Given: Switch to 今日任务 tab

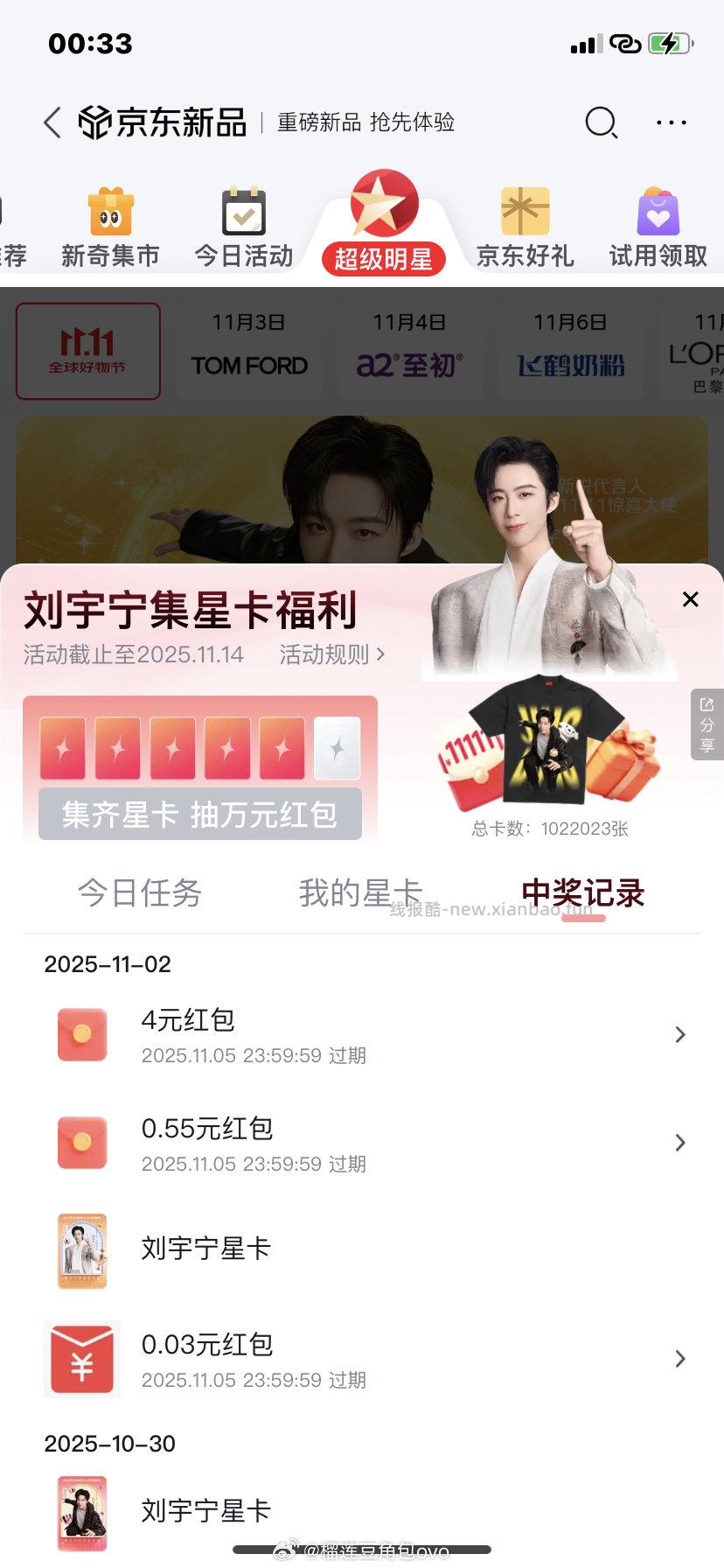Looking at the screenshot, I should (x=140, y=892).
